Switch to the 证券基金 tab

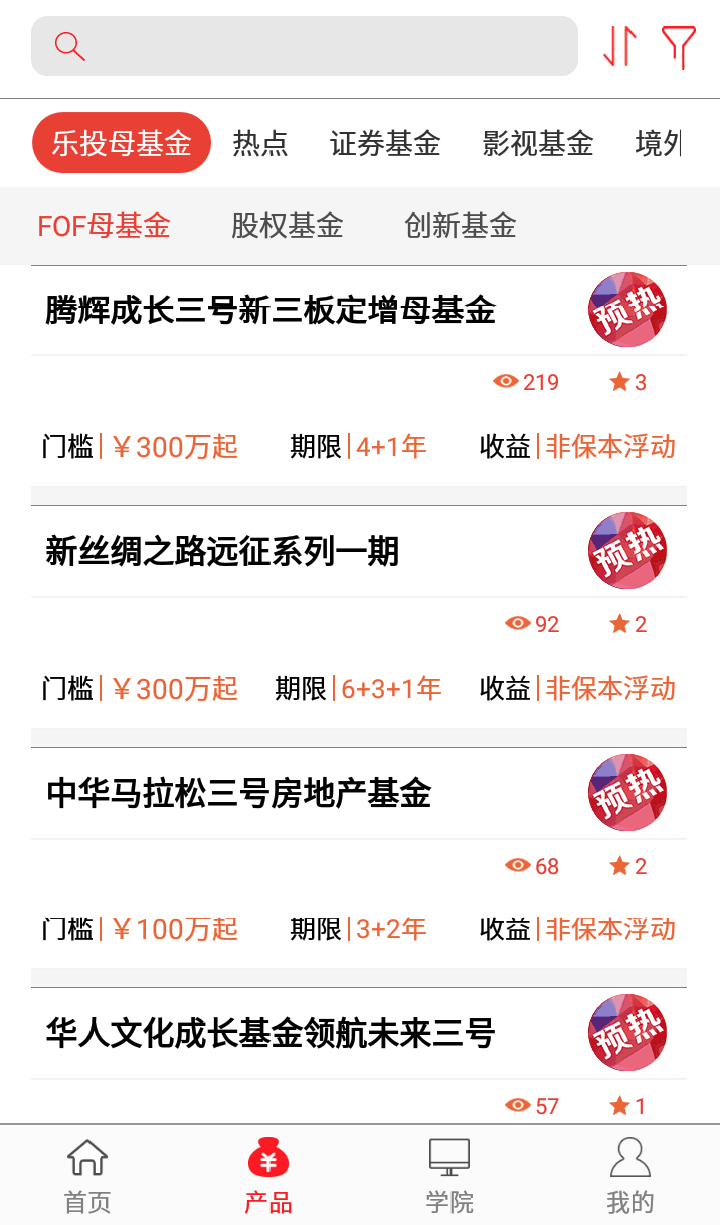(385, 143)
